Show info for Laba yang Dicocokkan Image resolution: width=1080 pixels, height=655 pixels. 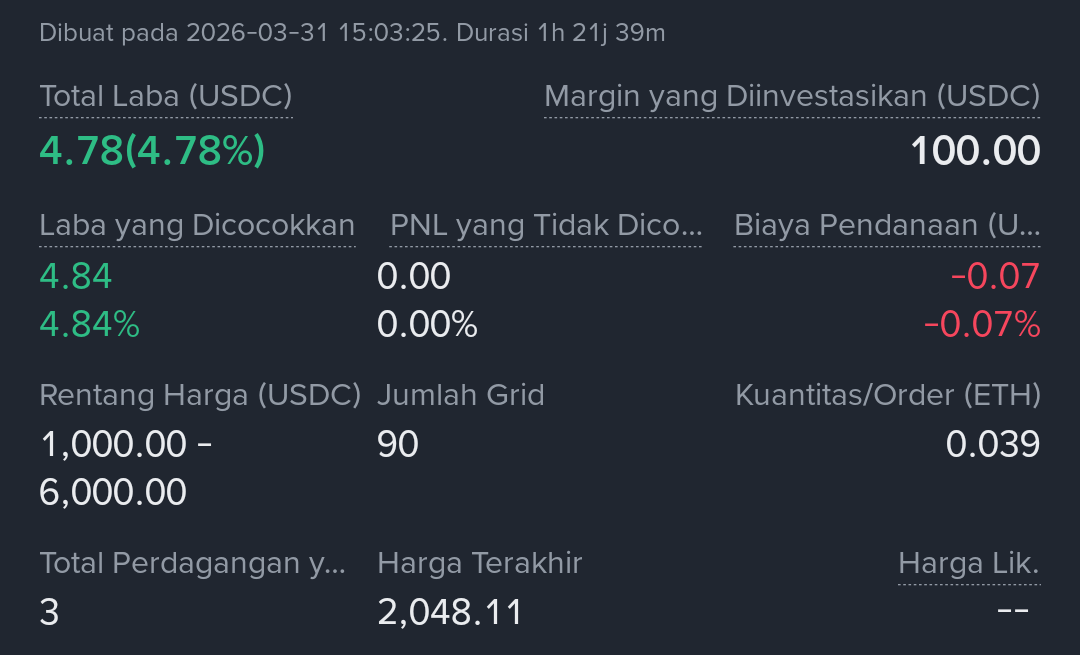(197, 225)
